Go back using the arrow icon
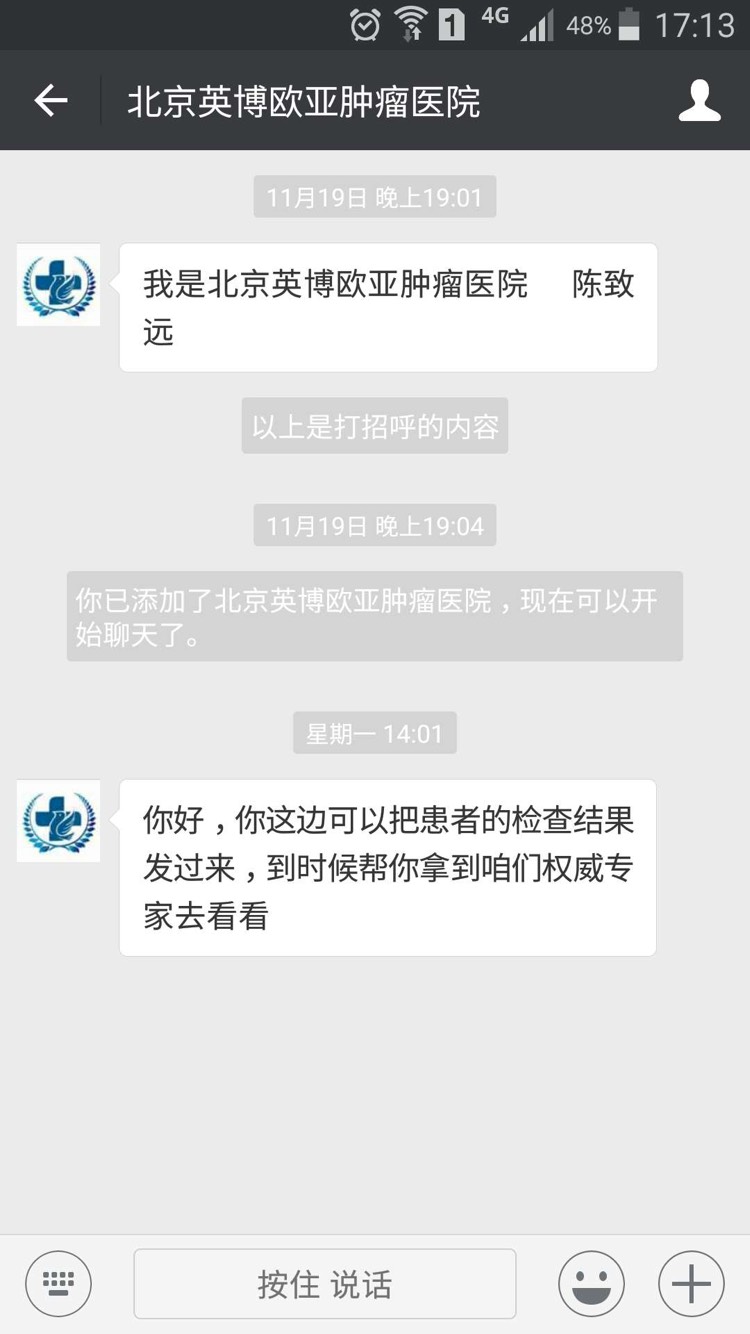The height and width of the screenshot is (1334, 750). [x=50, y=101]
